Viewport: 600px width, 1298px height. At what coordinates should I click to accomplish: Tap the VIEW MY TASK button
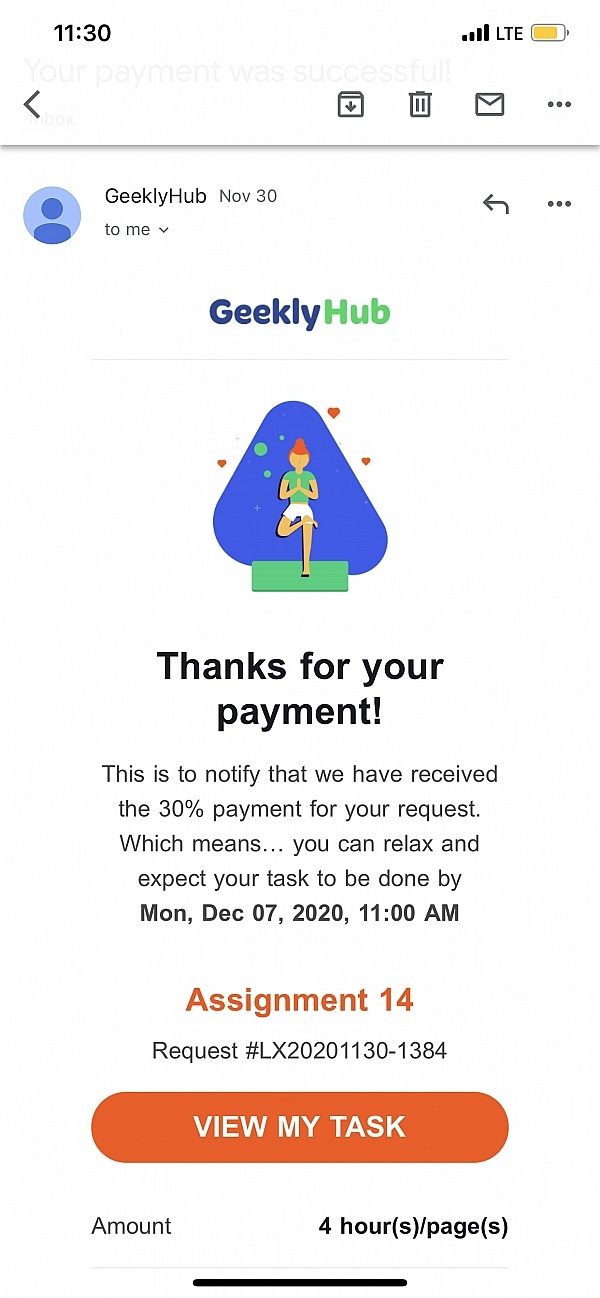pyautogui.click(x=300, y=1127)
